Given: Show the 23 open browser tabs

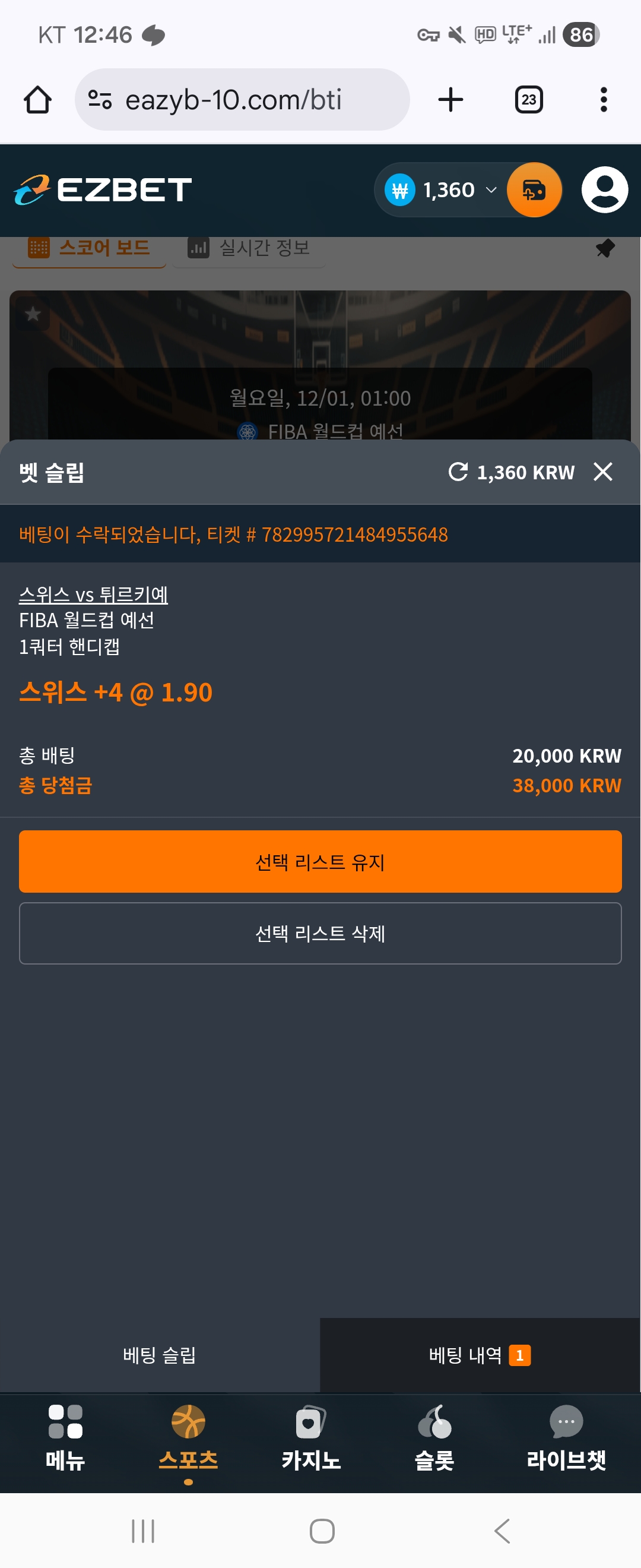Looking at the screenshot, I should pyautogui.click(x=528, y=100).
